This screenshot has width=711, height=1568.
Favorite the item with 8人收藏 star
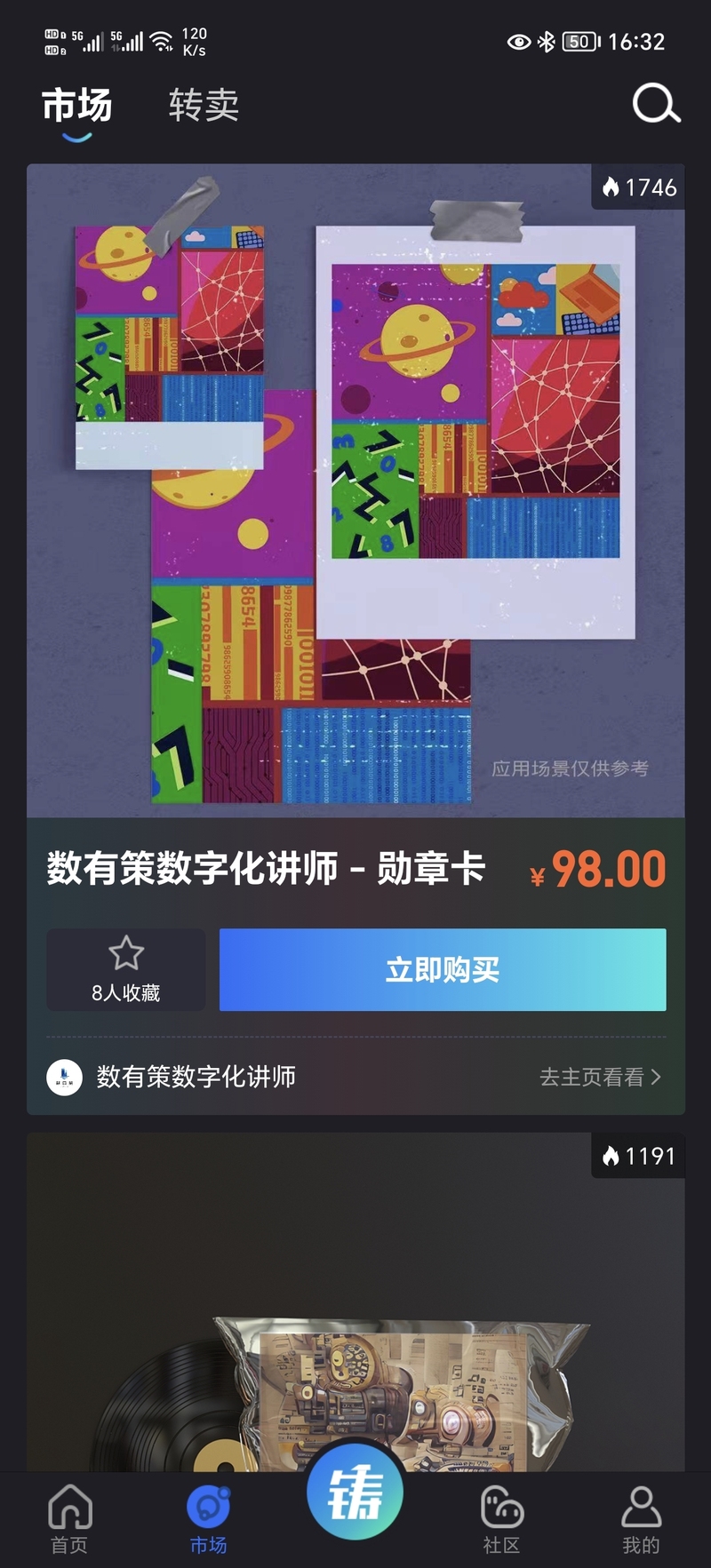click(x=125, y=969)
